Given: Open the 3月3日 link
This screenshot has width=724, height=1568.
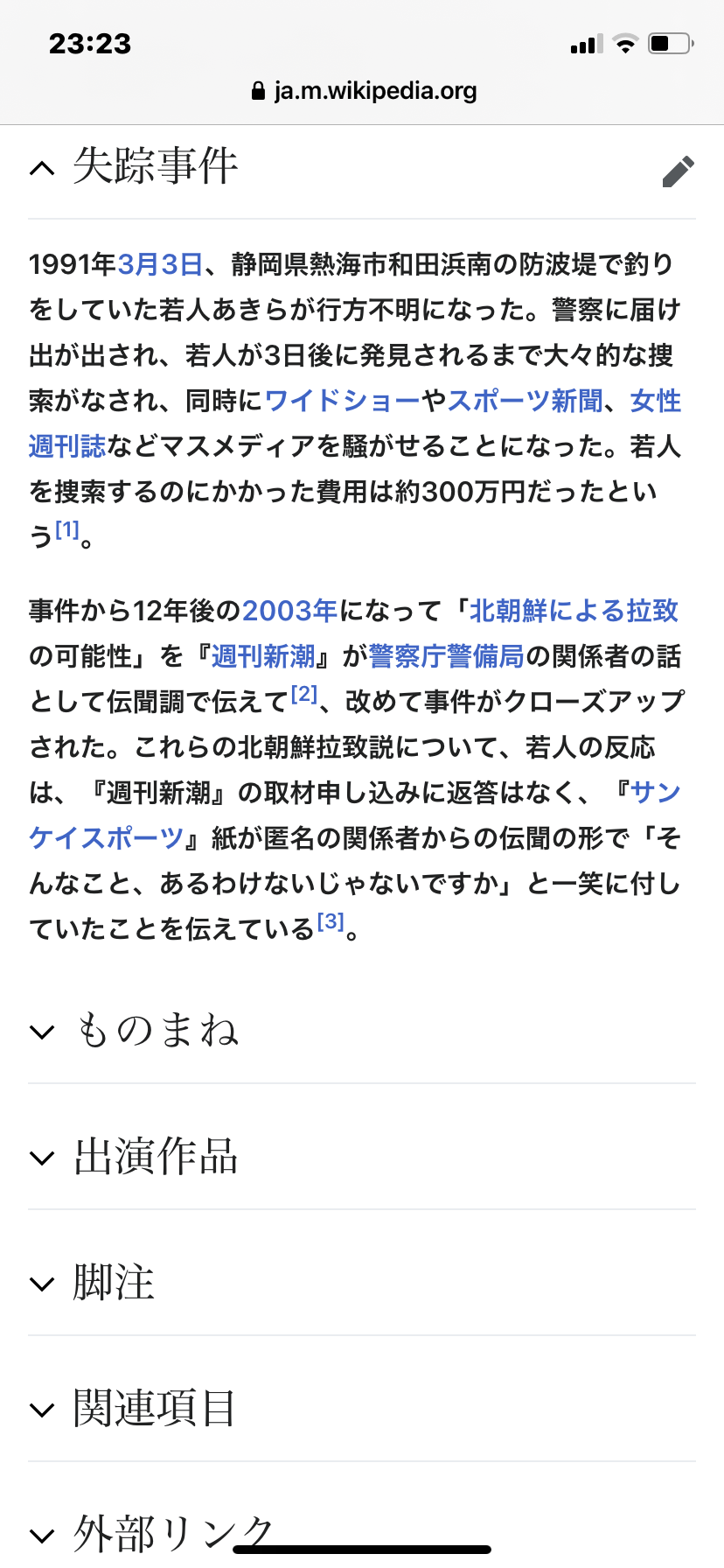Looking at the screenshot, I should [160, 264].
